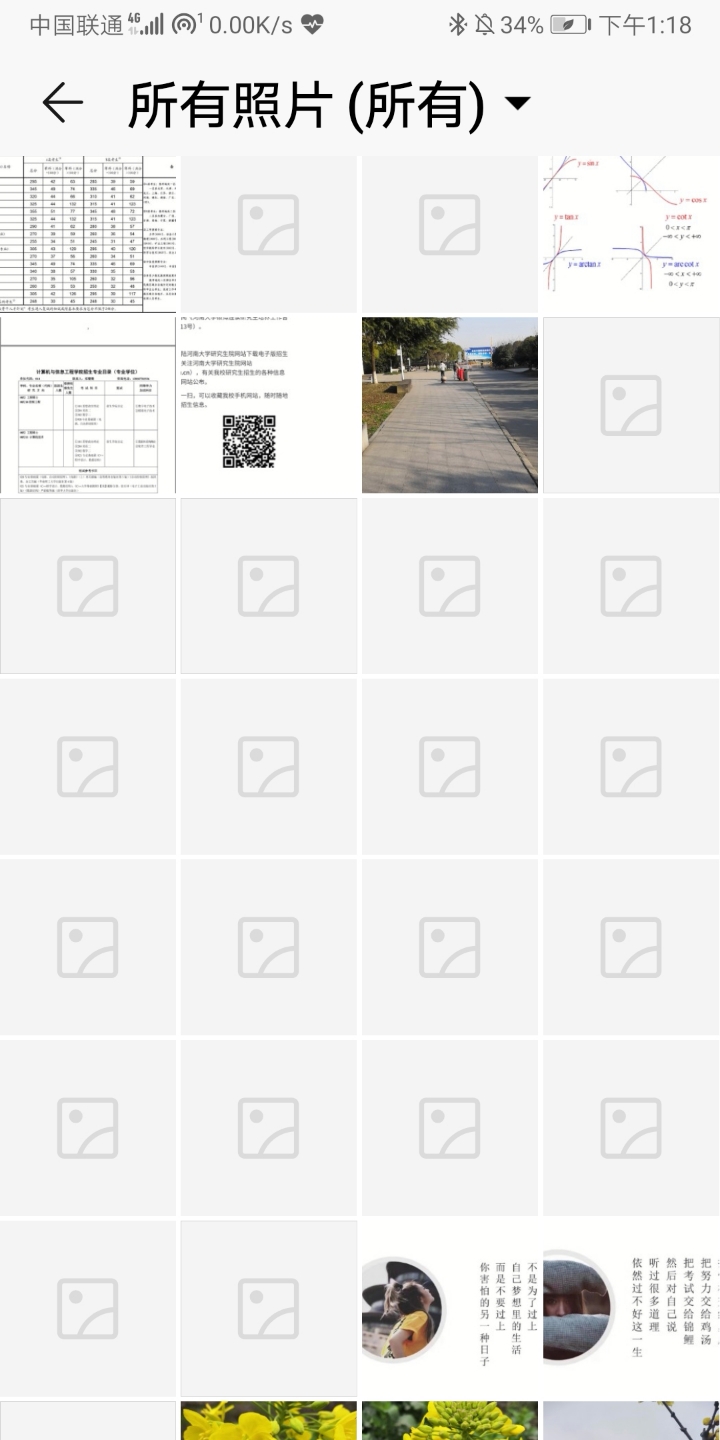This screenshot has width=720, height=1440.
Task: Open the score table photo
Action: pos(88,235)
